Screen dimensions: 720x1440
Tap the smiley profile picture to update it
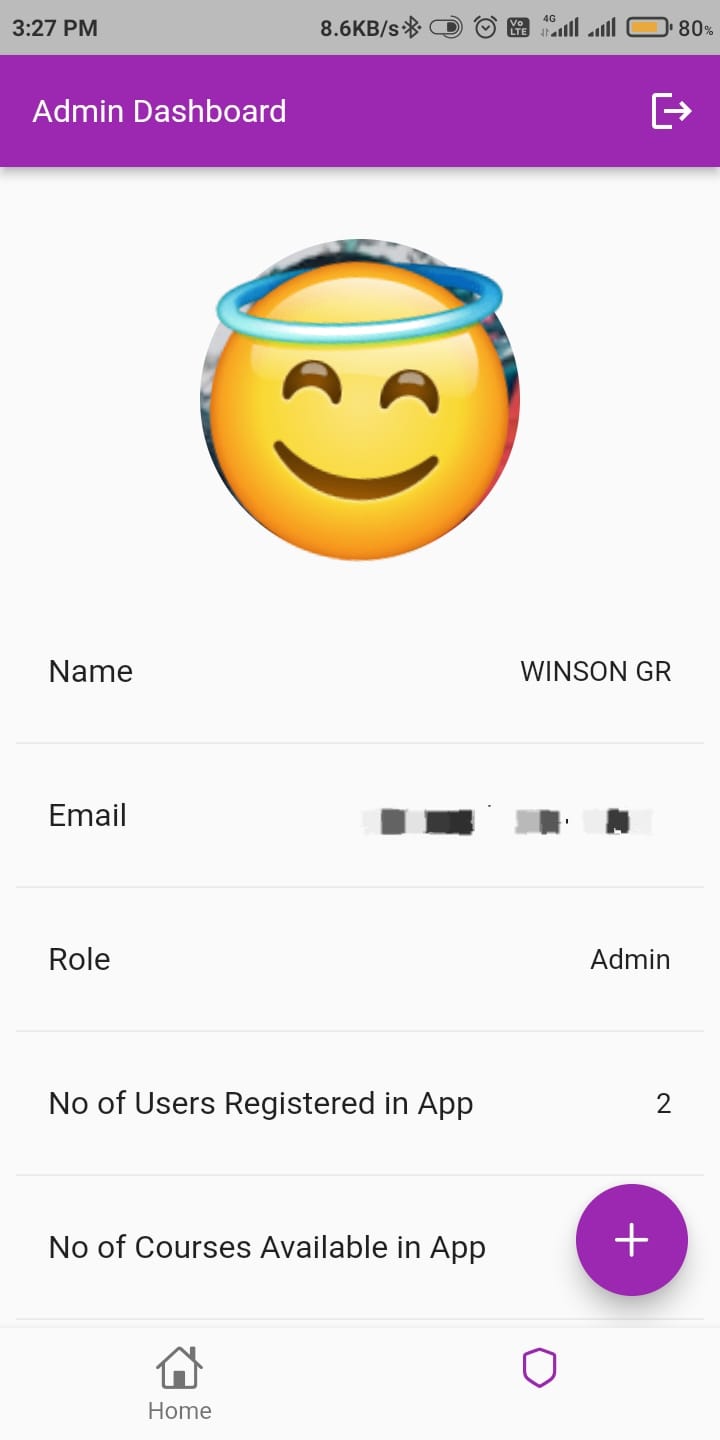[x=360, y=398]
